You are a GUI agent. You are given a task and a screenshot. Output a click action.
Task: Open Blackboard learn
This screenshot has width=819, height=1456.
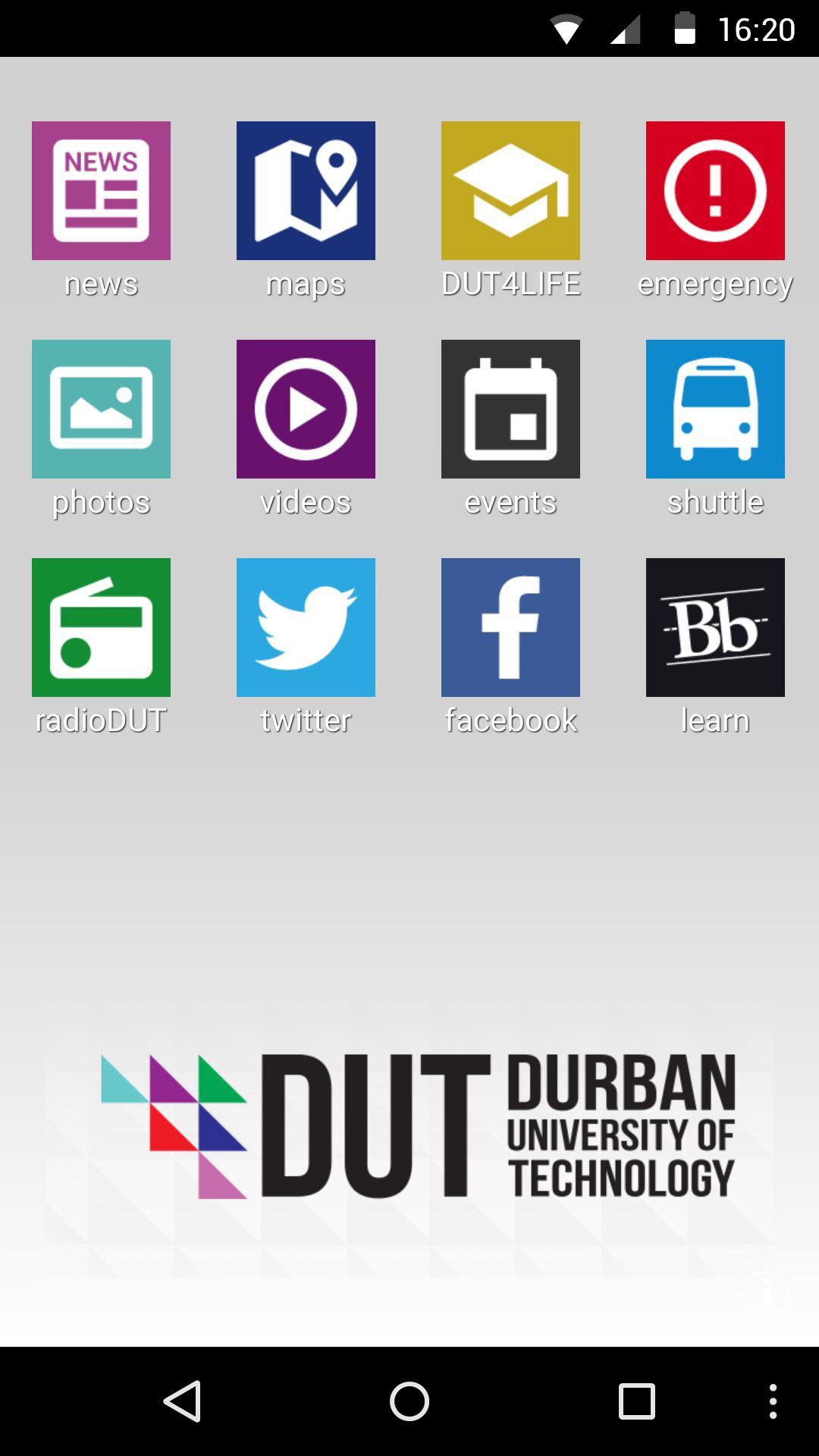(715, 627)
